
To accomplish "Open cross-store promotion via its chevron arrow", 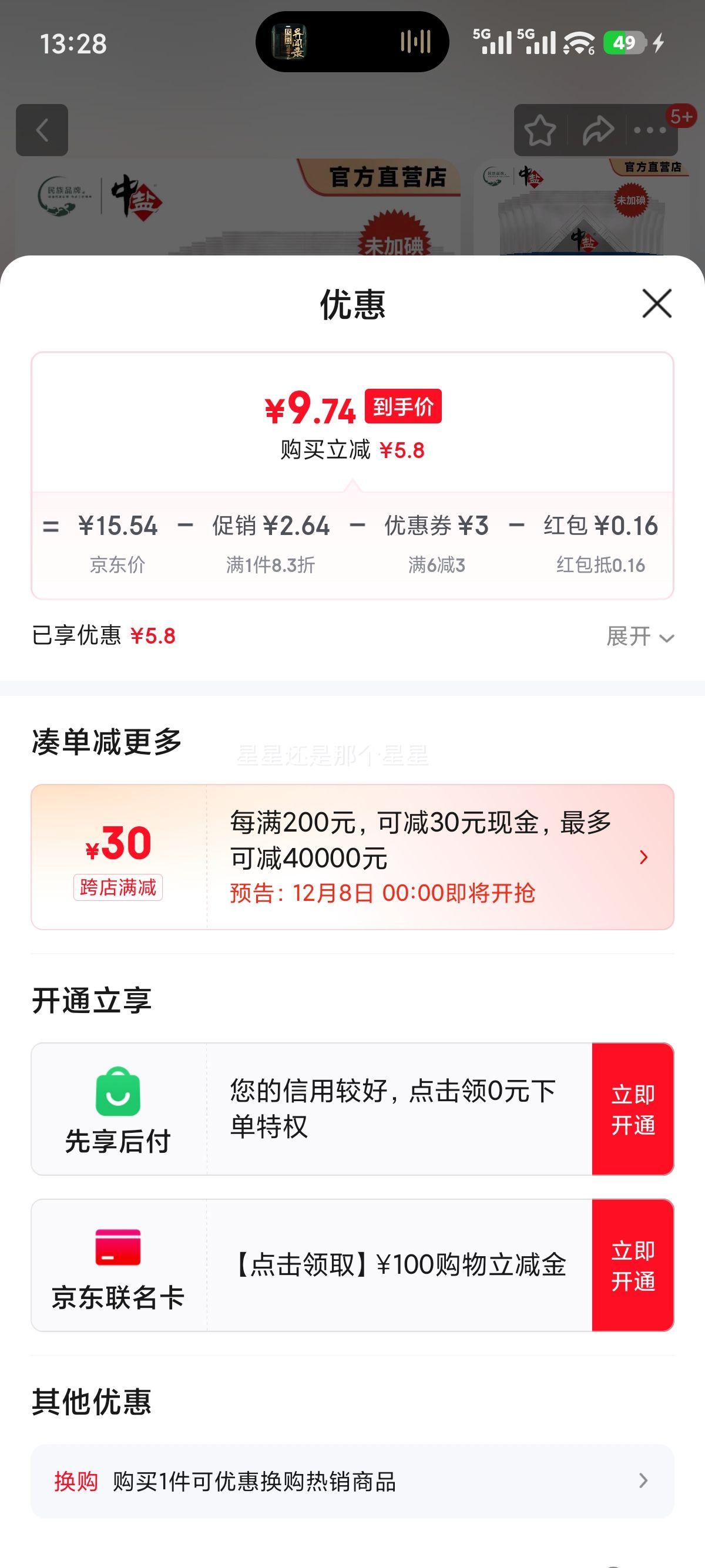I will 644,857.
